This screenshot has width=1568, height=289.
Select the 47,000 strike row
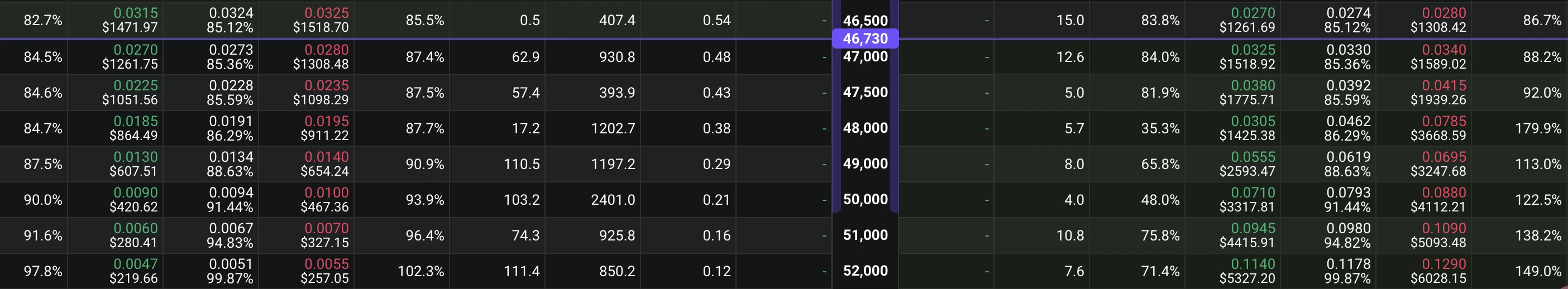click(x=865, y=56)
